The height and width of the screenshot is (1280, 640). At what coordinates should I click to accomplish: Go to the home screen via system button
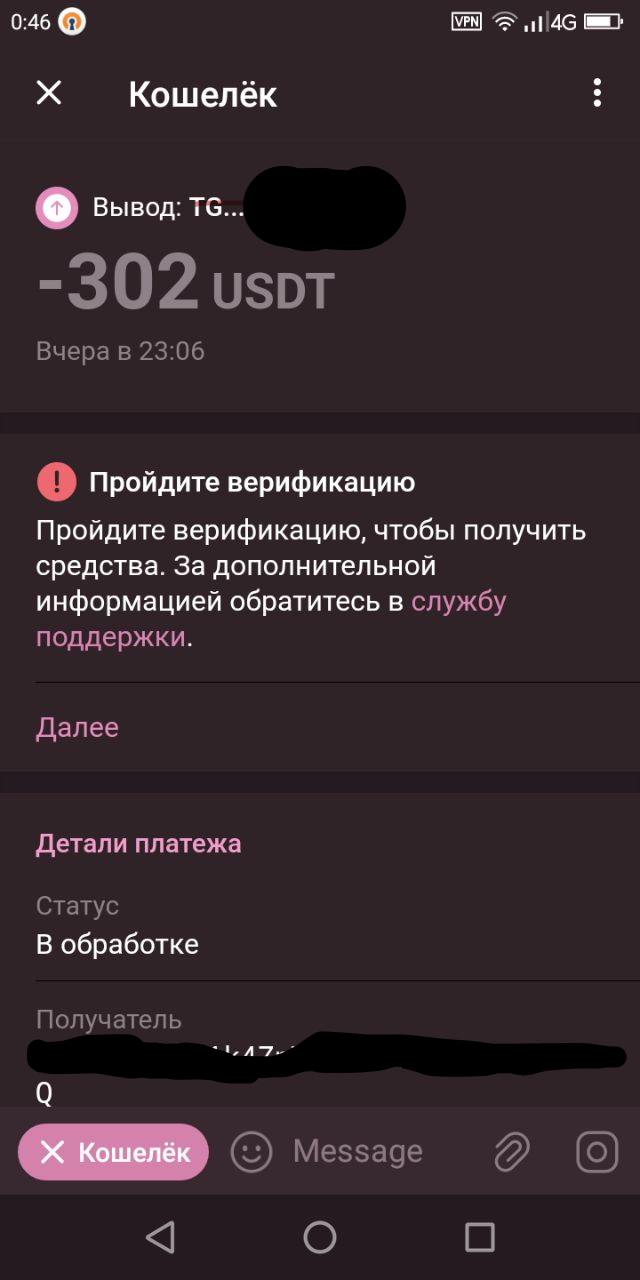point(320,1237)
